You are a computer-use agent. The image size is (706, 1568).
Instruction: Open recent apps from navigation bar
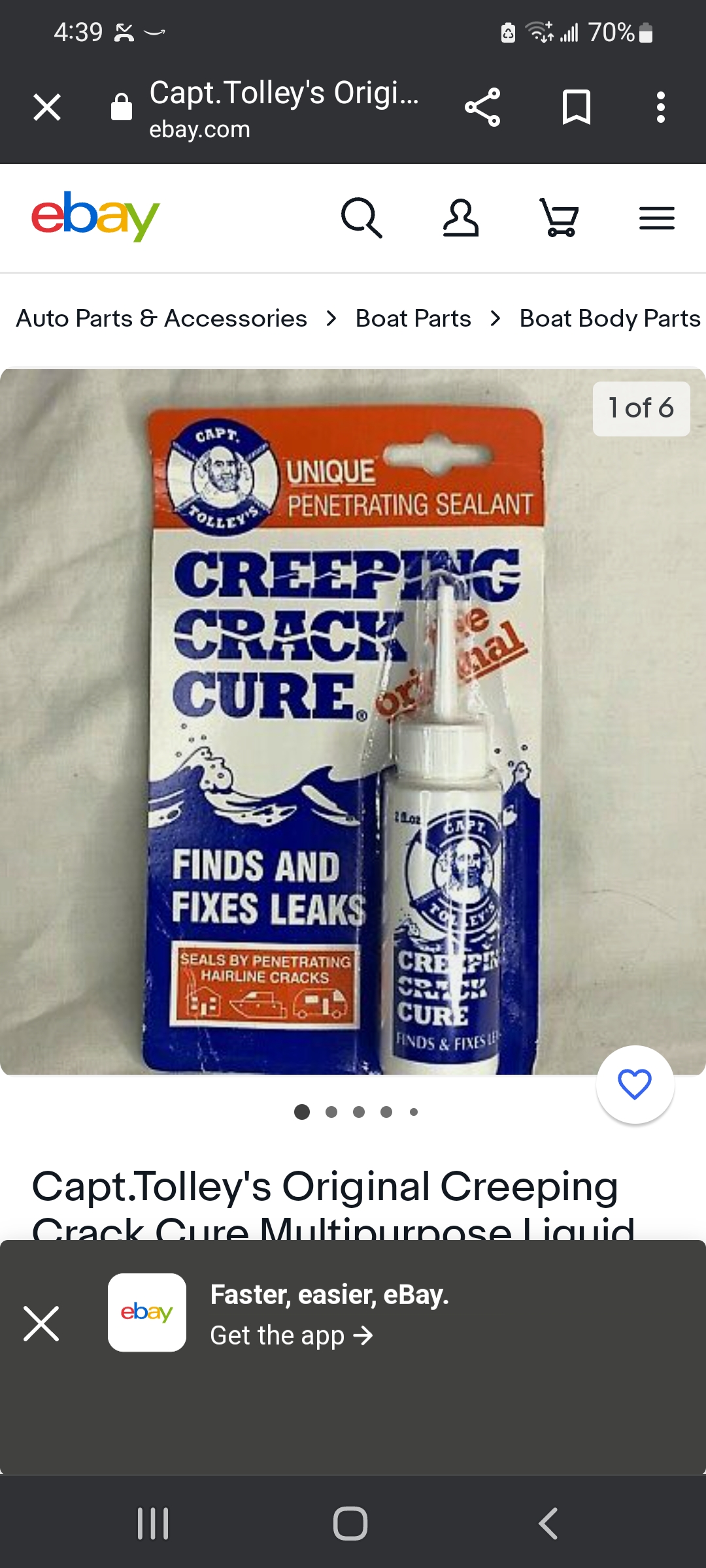point(153,1524)
